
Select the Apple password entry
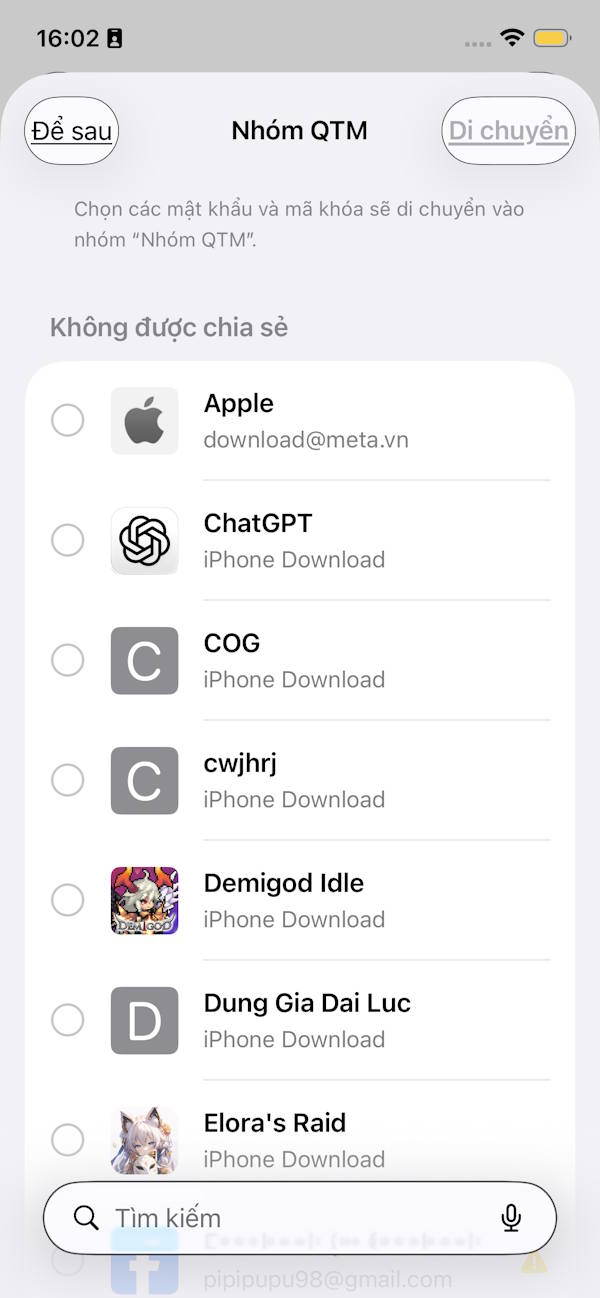(x=68, y=420)
